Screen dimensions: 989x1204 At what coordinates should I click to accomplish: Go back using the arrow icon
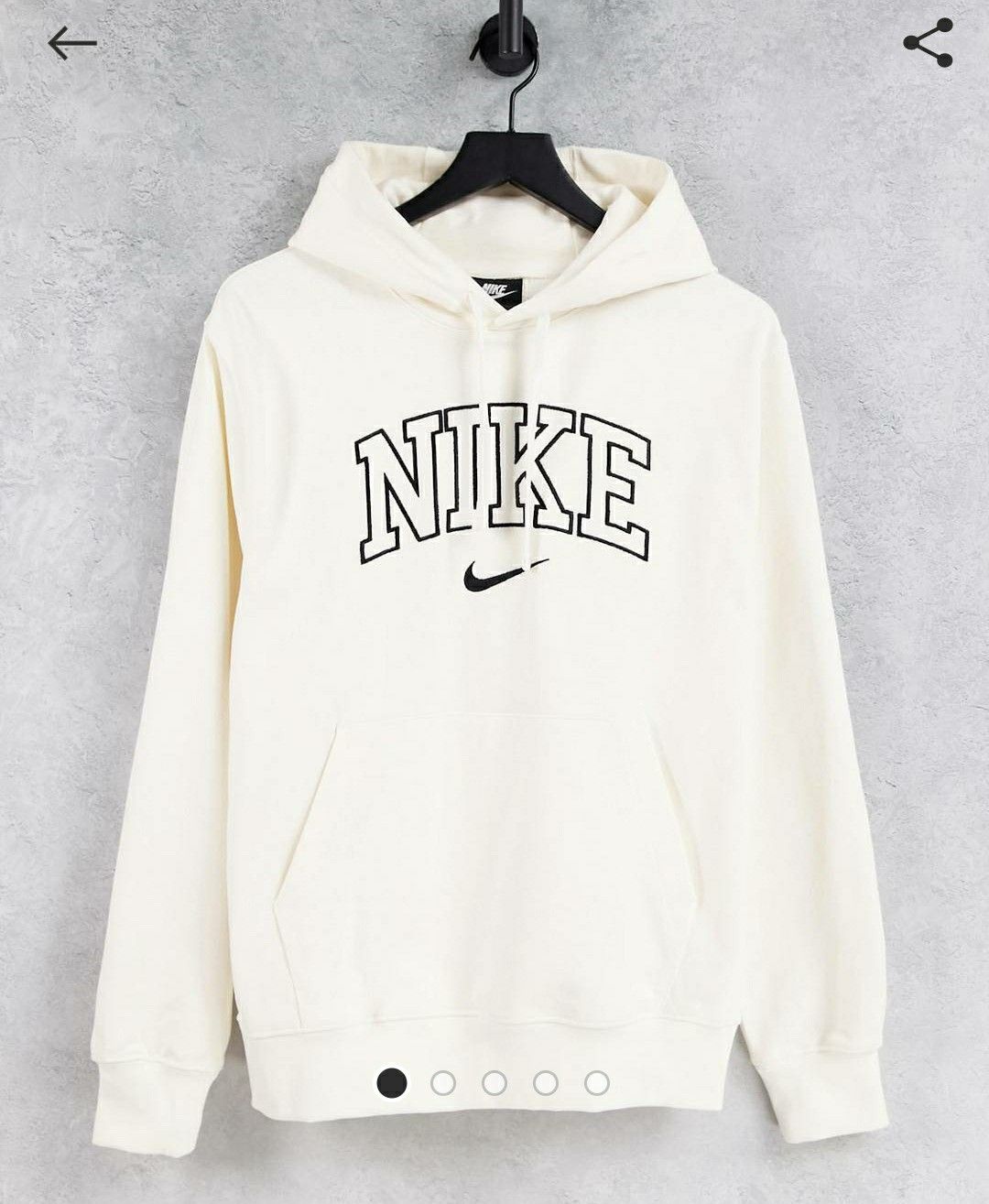pyautogui.click(x=72, y=43)
